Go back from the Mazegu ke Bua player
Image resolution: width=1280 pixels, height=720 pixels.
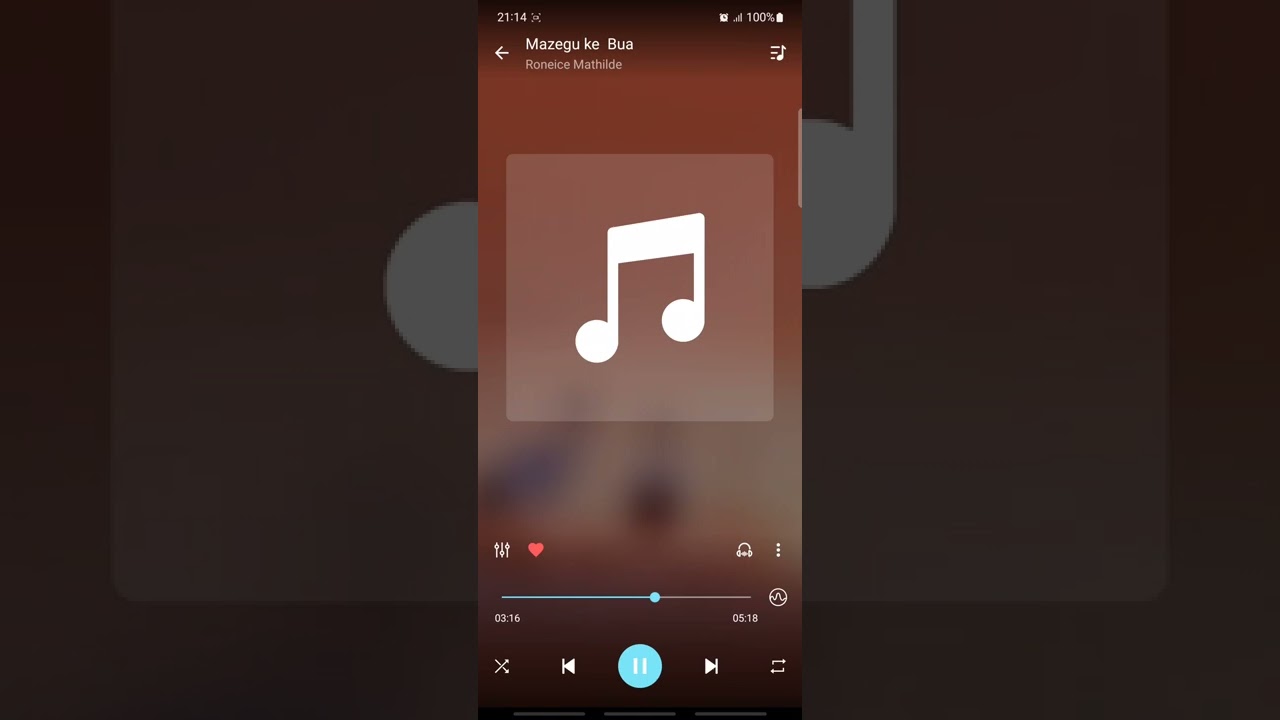pyautogui.click(x=502, y=53)
